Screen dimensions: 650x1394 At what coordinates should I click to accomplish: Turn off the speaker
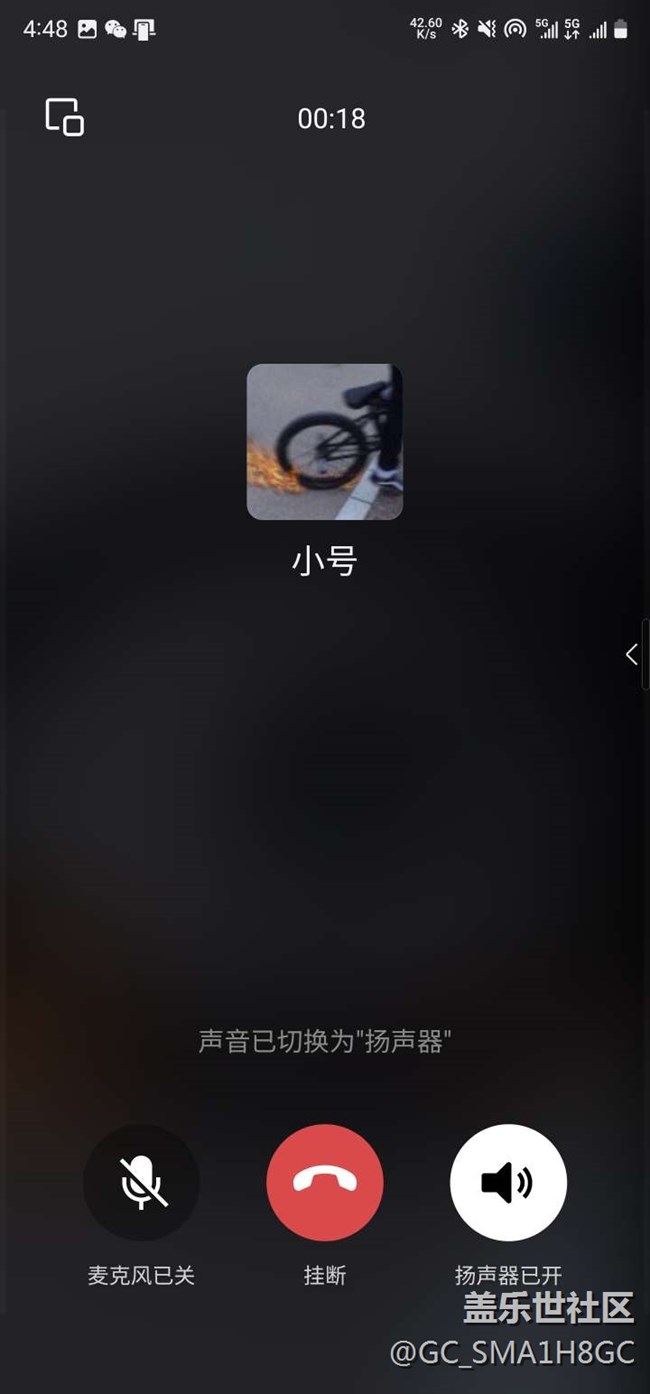tap(508, 1183)
